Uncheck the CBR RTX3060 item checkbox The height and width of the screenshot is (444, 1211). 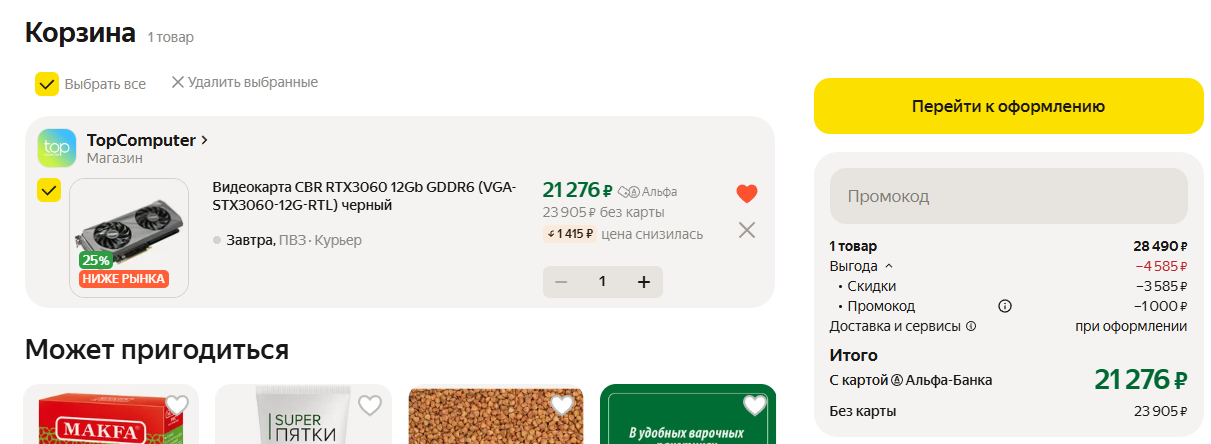[48, 190]
